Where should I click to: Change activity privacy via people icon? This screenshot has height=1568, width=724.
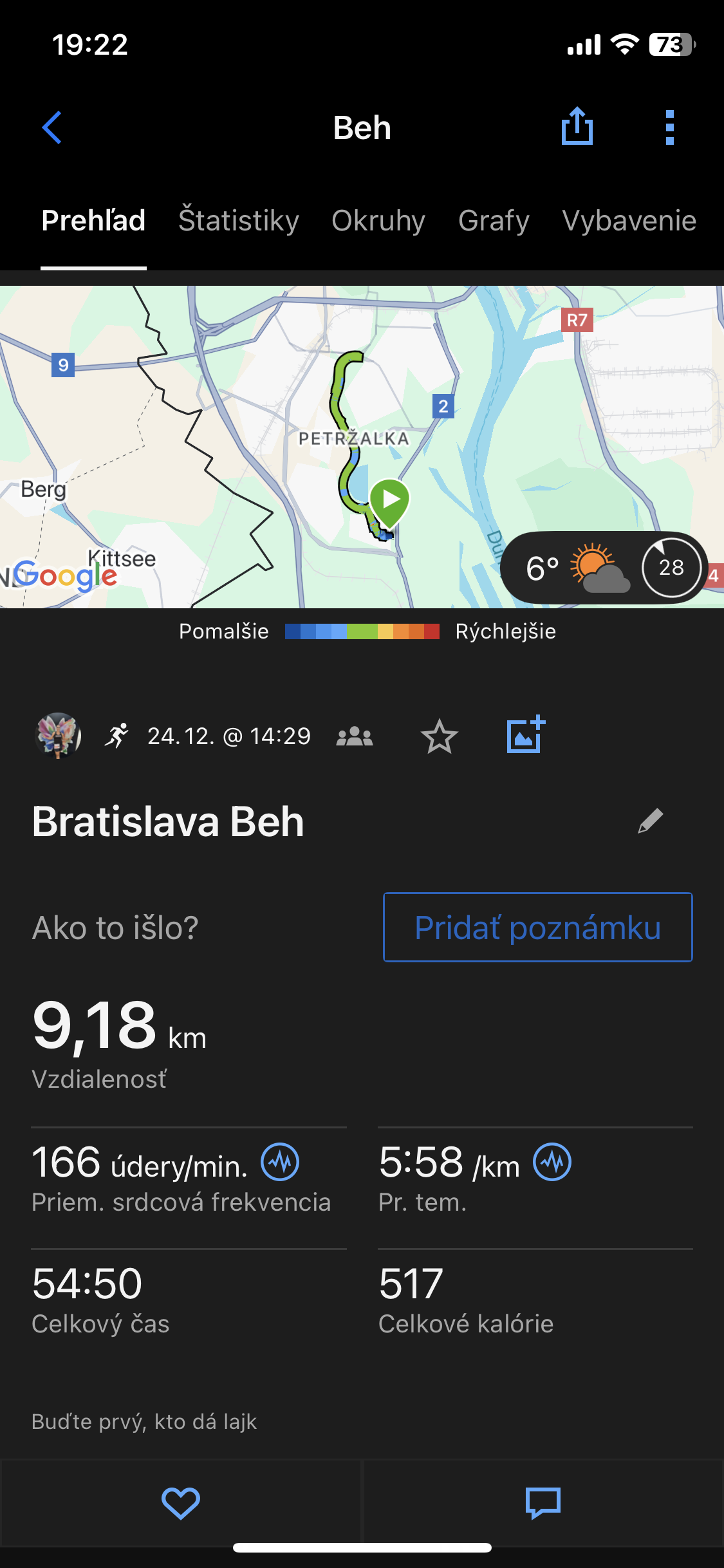click(x=355, y=736)
